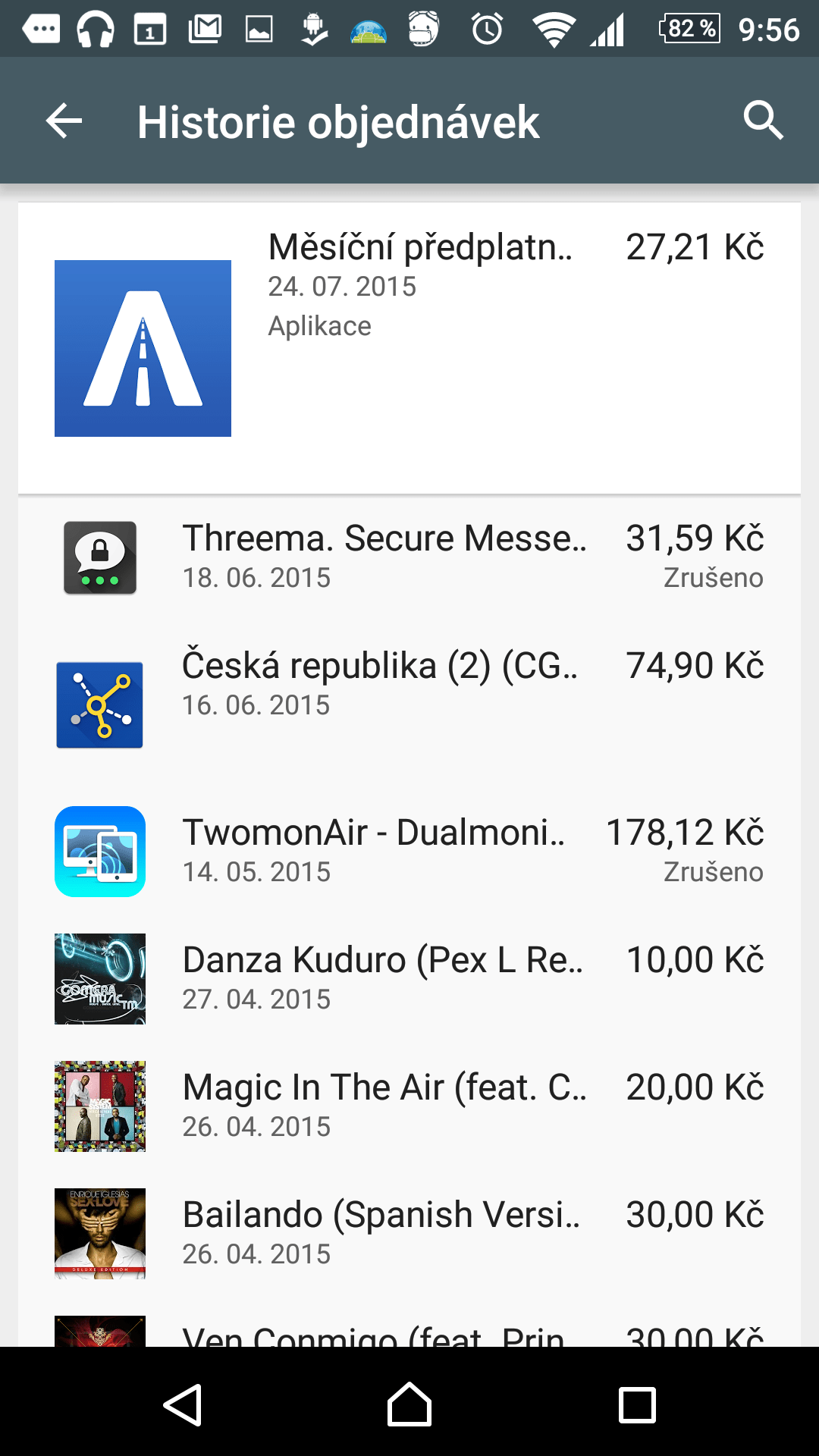The image size is (819, 1456).
Task: Select the Magic In The Air purchase
Action: pyautogui.click(x=409, y=1106)
